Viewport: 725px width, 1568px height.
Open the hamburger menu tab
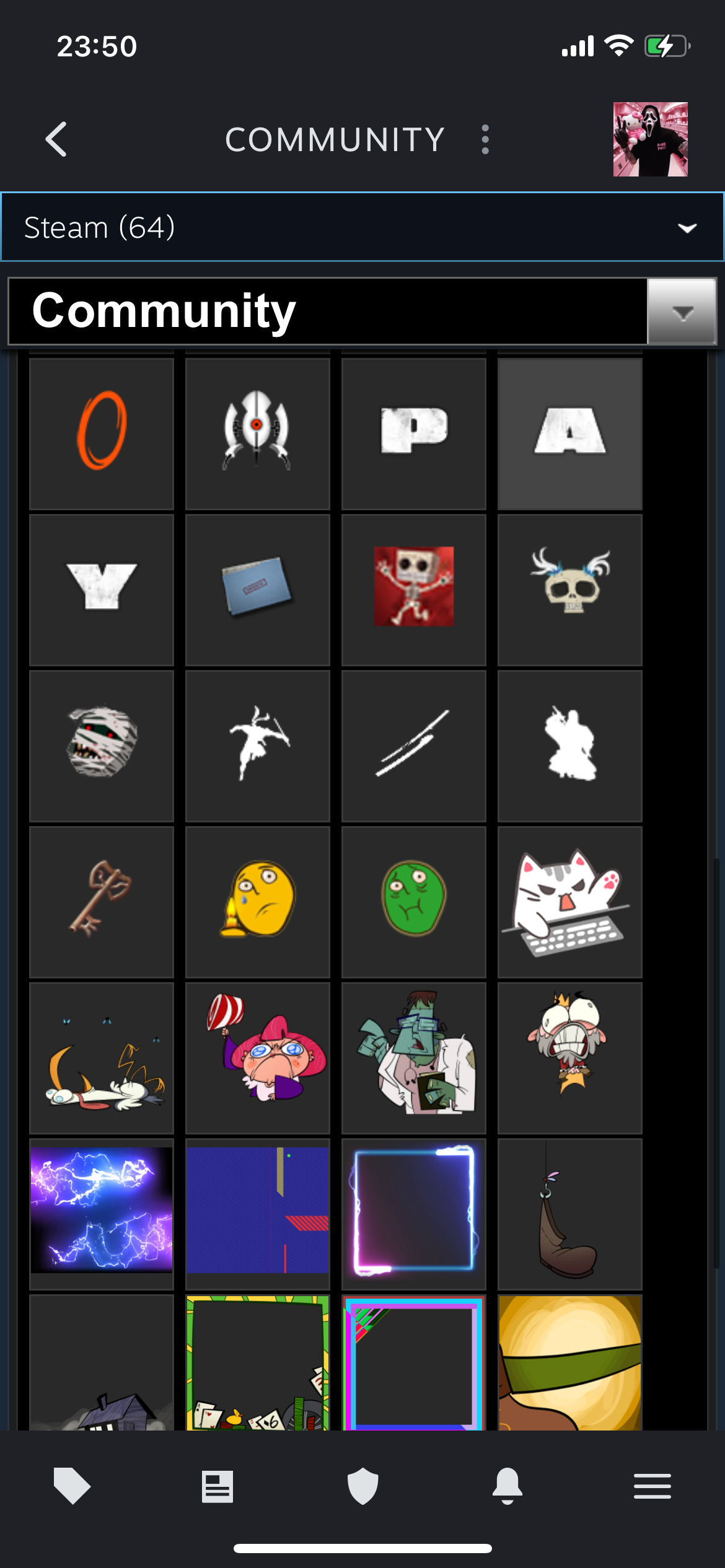(652, 1486)
